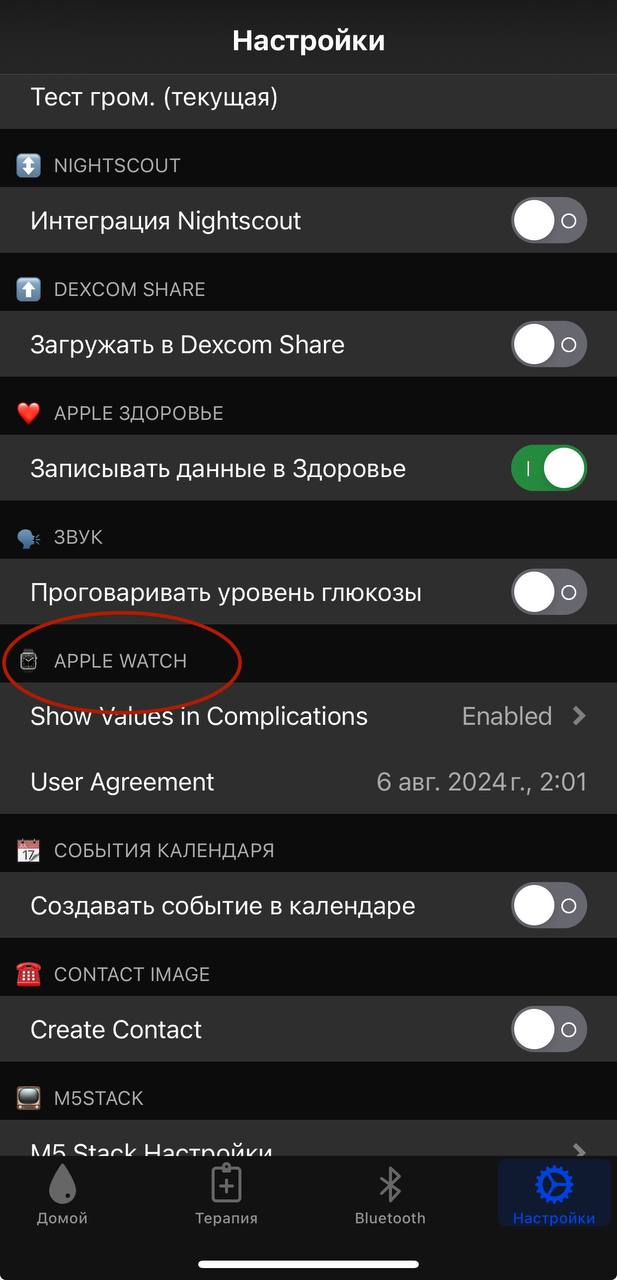Image resolution: width=617 pixels, height=1280 pixels.
Task: Go to the Домой tab
Action: [62, 1195]
